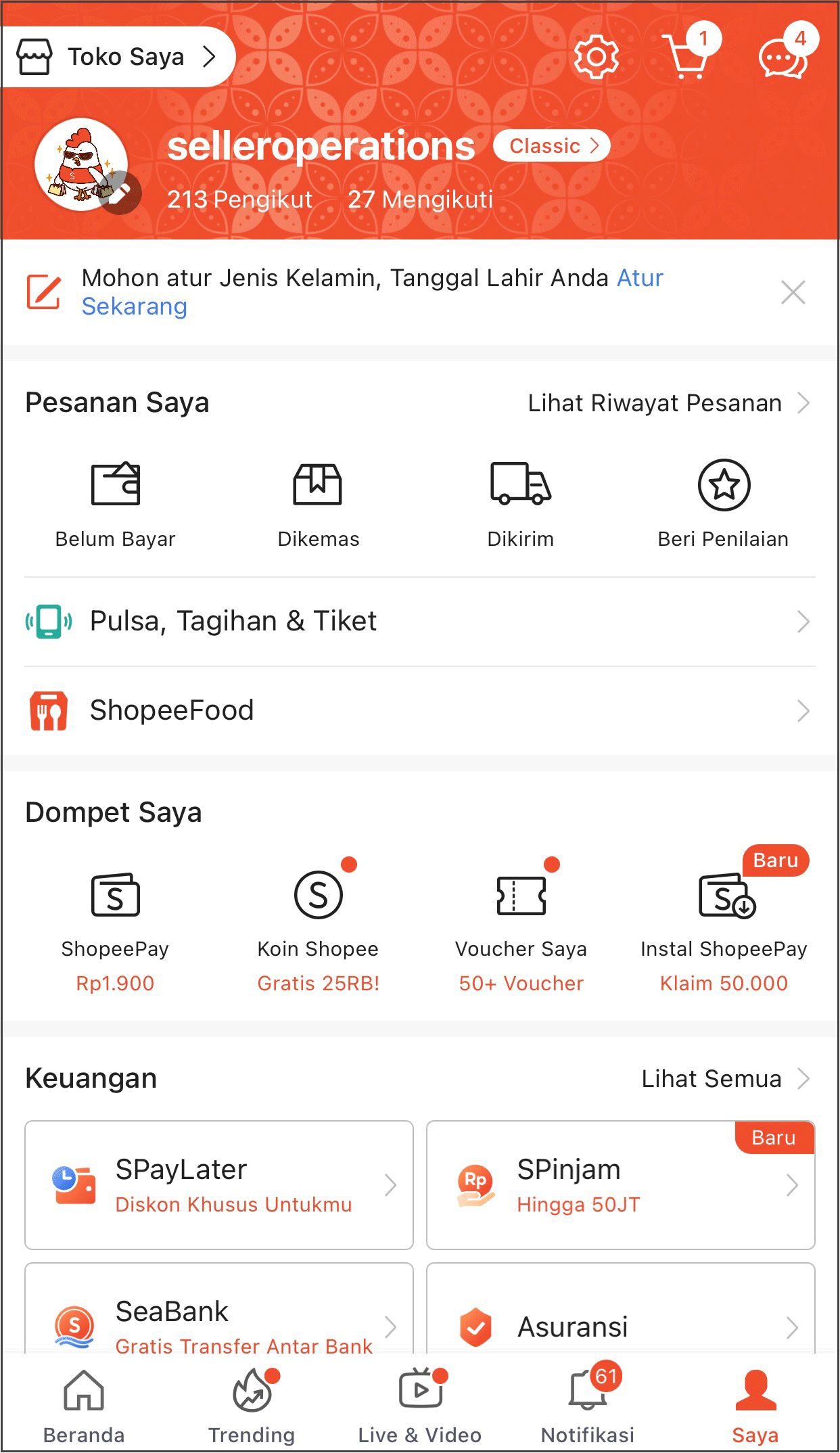Open the settings gear icon

point(596,57)
